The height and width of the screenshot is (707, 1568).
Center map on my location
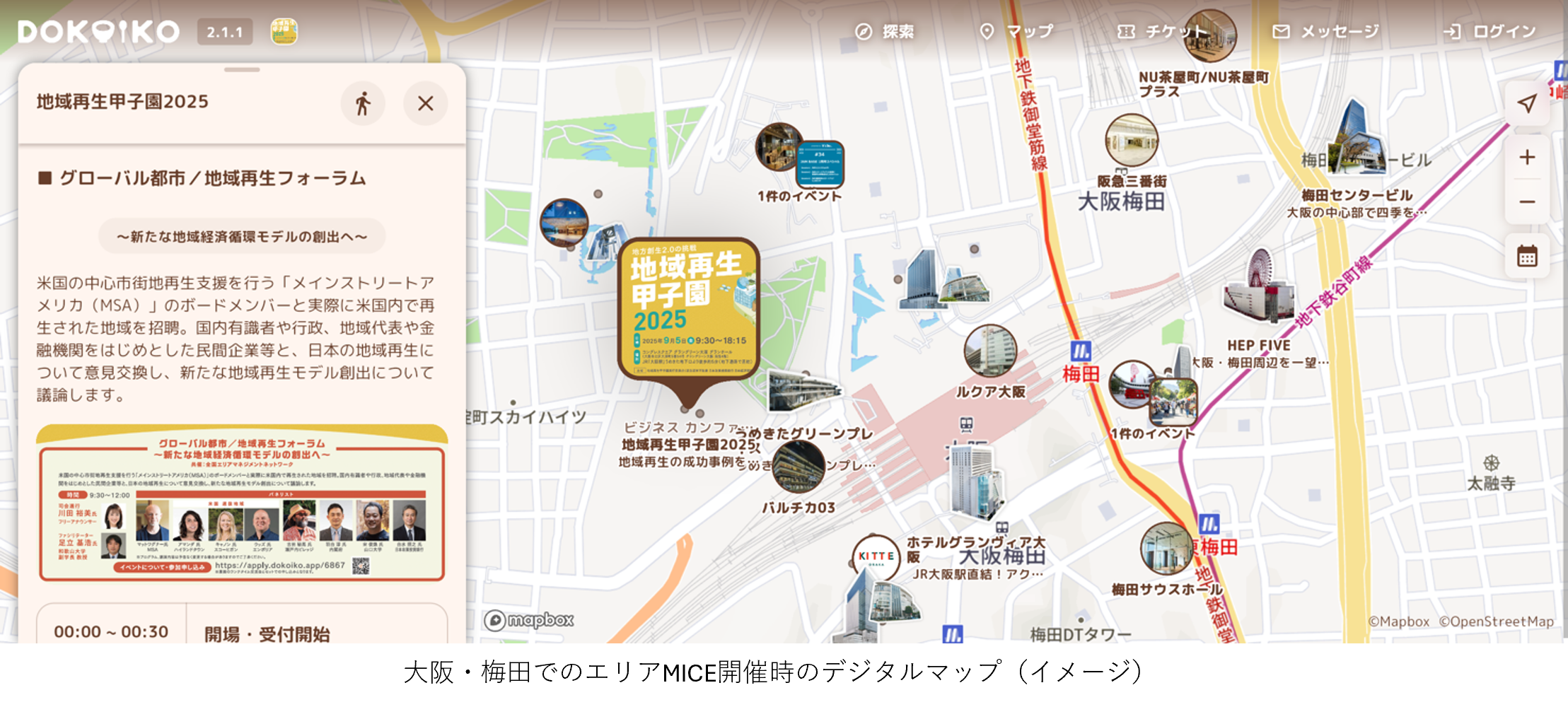click(x=1527, y=104)
